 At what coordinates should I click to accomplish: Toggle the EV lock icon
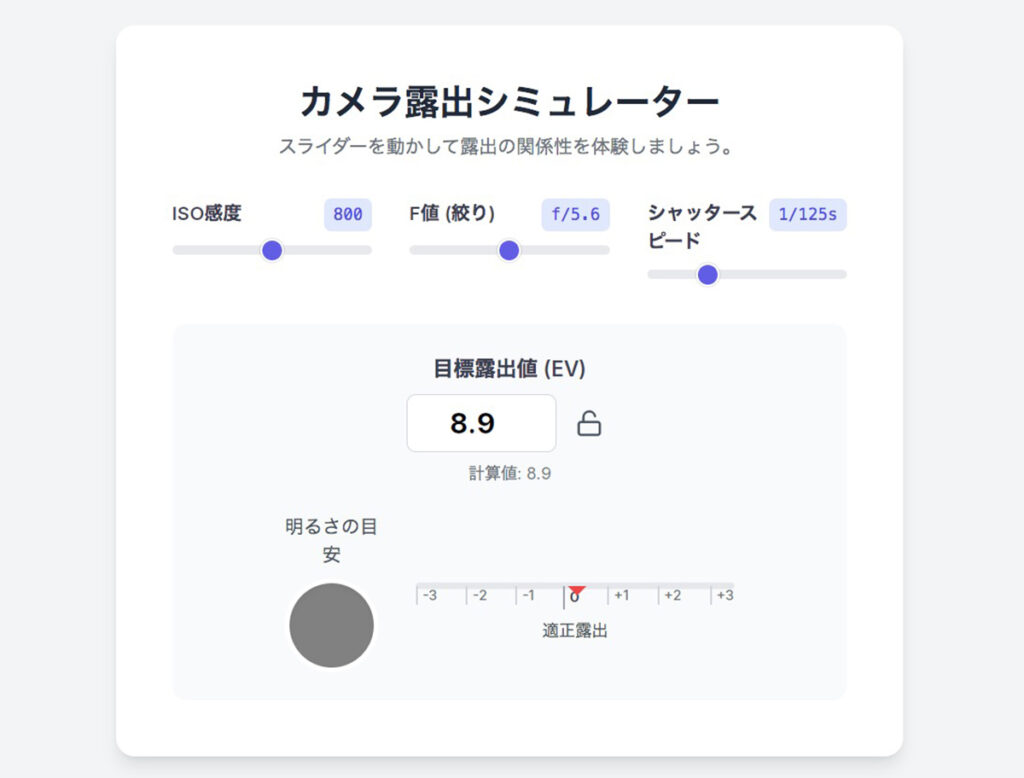point(589,424)
